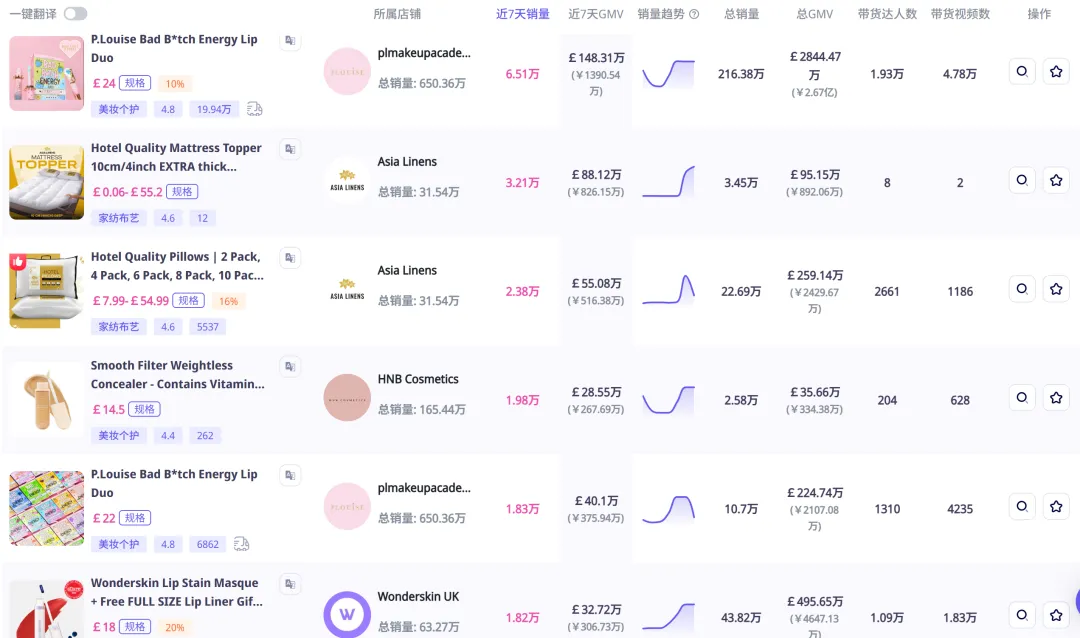Image resolution: width=1080 pixels, height=638 pixels.
Task: Open the HNB Cosmetics shop
Action: (x=418, y=379)
